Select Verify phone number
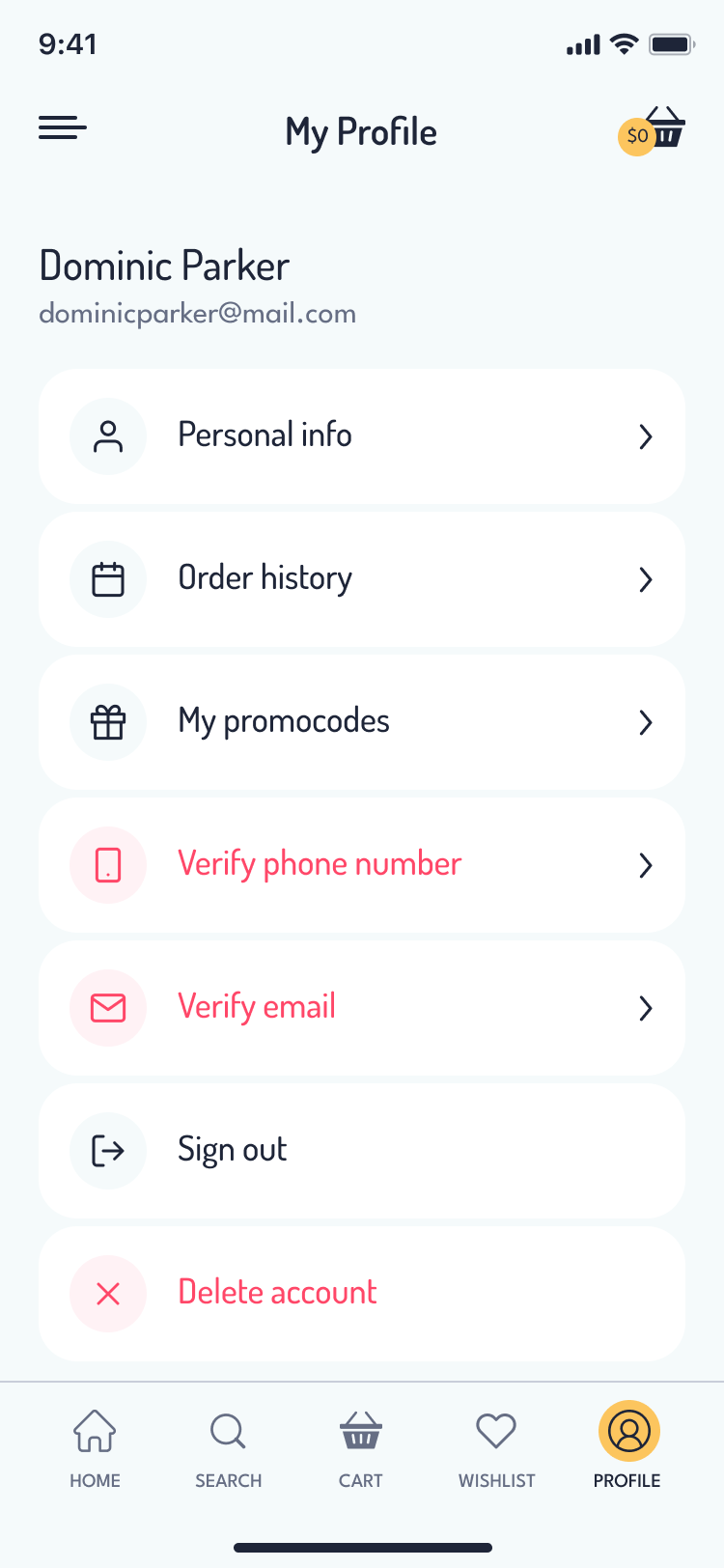 (362, 865)
